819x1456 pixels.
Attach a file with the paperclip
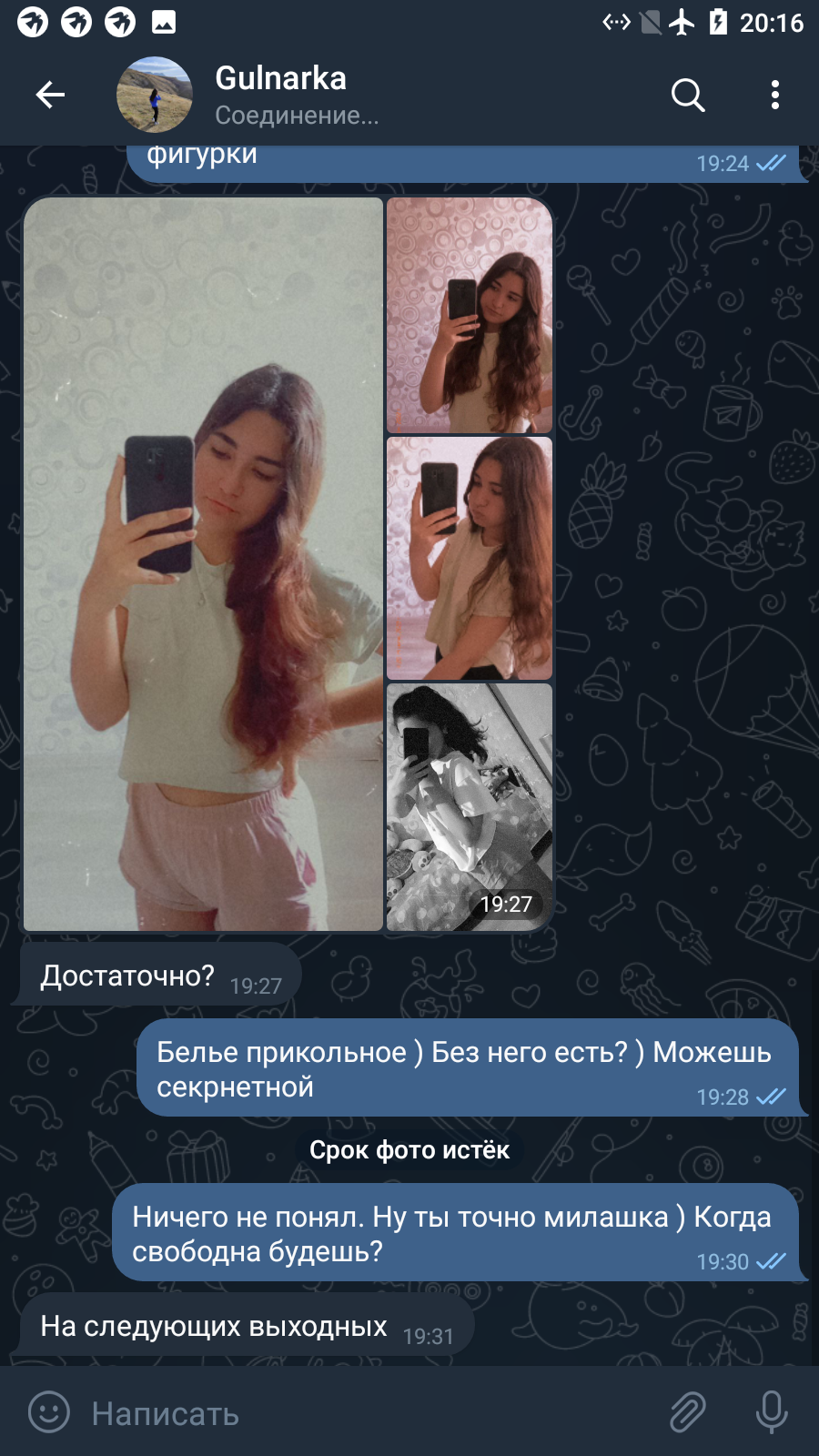(x=688, y=1412)
